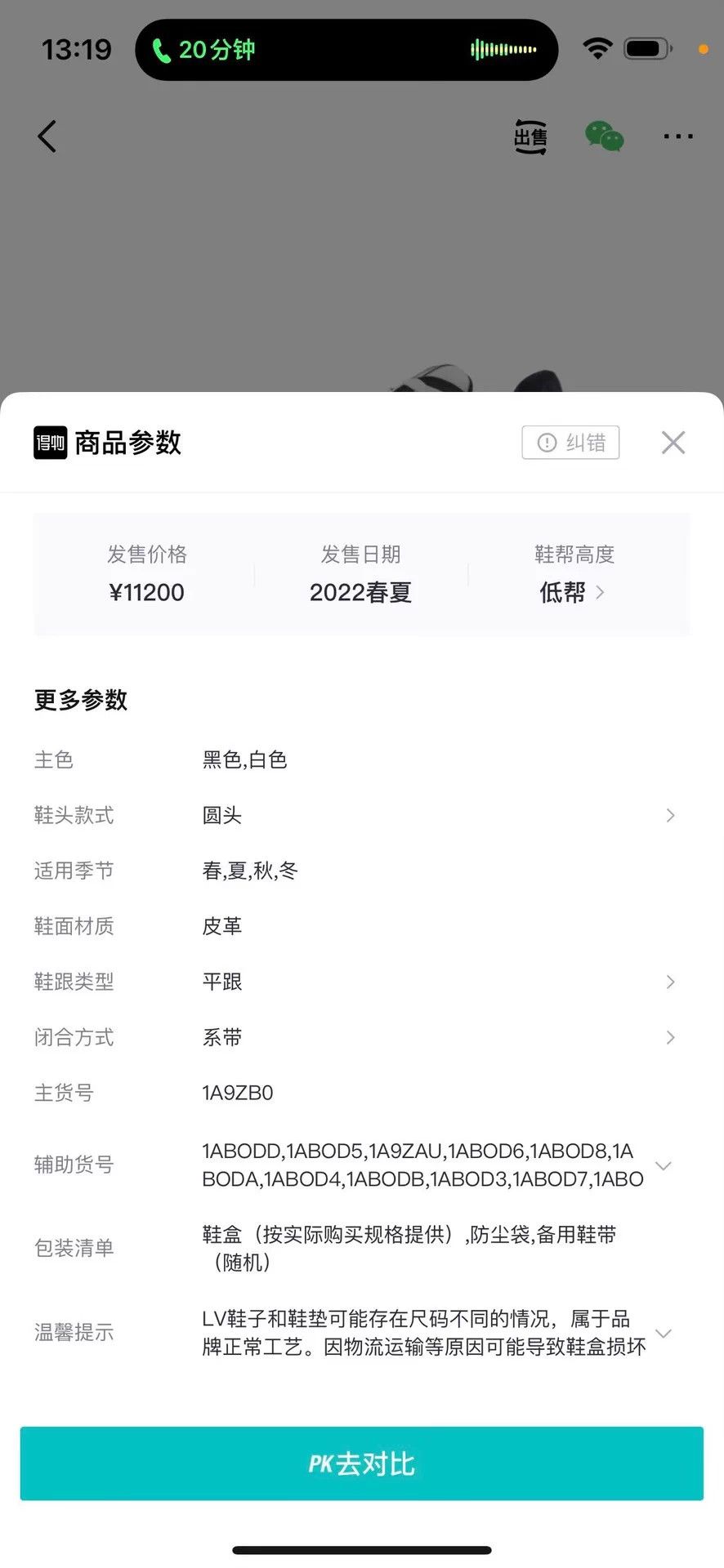
Task: Open the 闭合方式 系带 row
Action: [x=362, y=1037]
